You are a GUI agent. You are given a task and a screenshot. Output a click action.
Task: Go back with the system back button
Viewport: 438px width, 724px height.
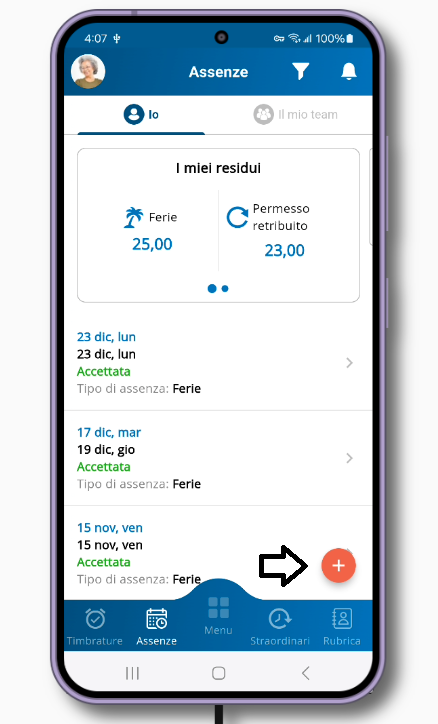pyautogui.click(x=305, y=673)
